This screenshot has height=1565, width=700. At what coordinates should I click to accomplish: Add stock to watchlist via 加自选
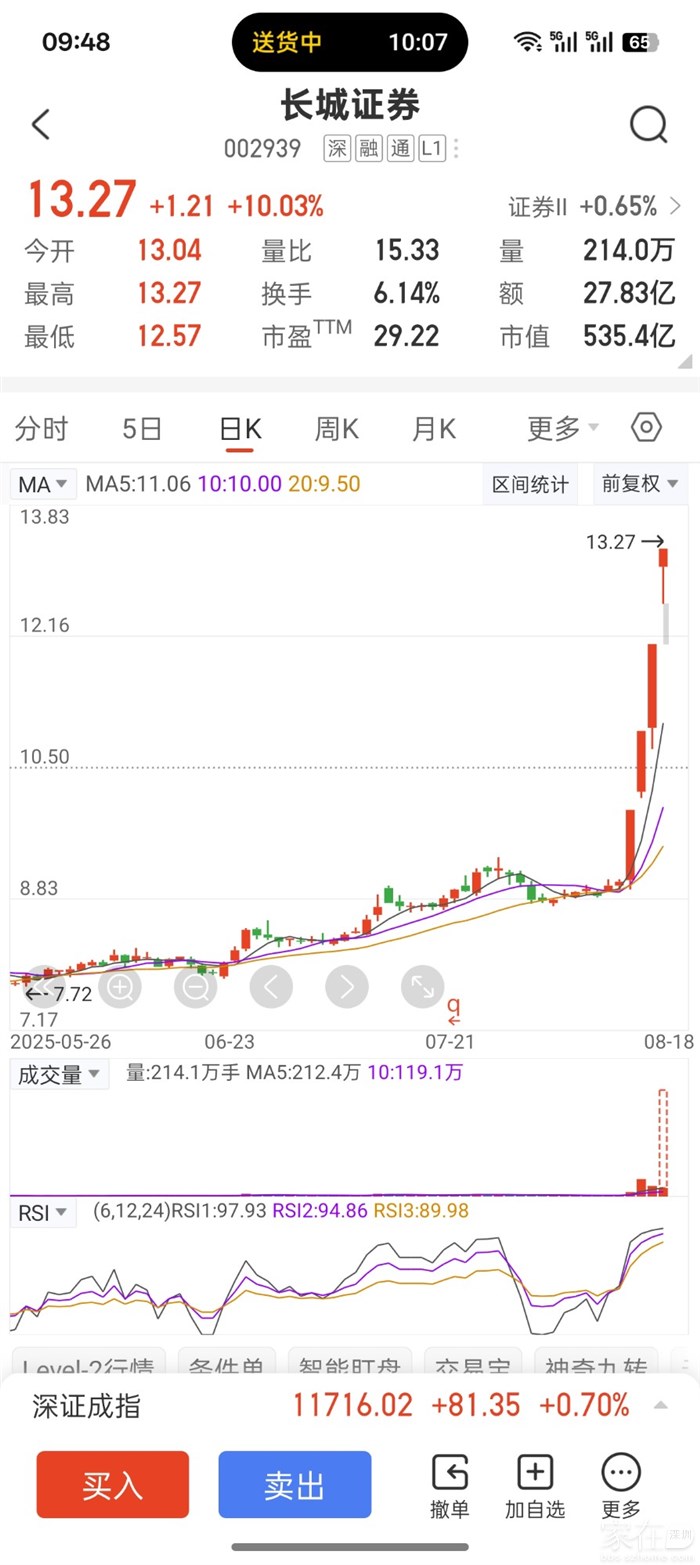535,1486
